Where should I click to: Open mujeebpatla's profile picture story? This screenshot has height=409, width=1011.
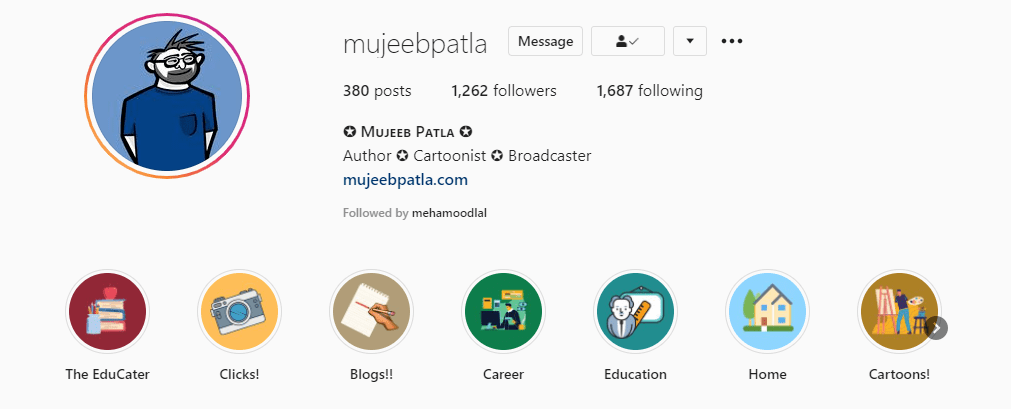pyautogui.click(x=167, y=98)
